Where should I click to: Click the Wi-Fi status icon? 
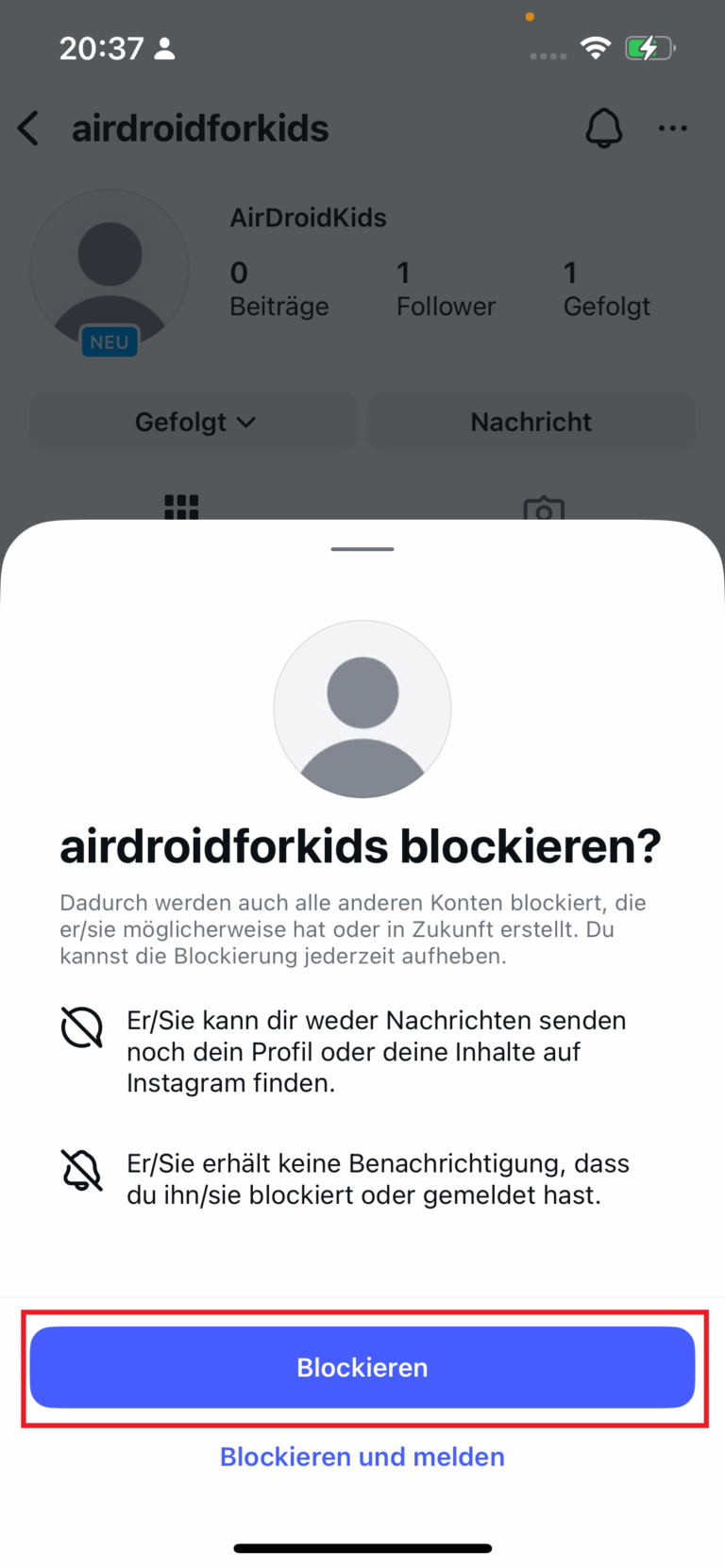click(596, 47)
